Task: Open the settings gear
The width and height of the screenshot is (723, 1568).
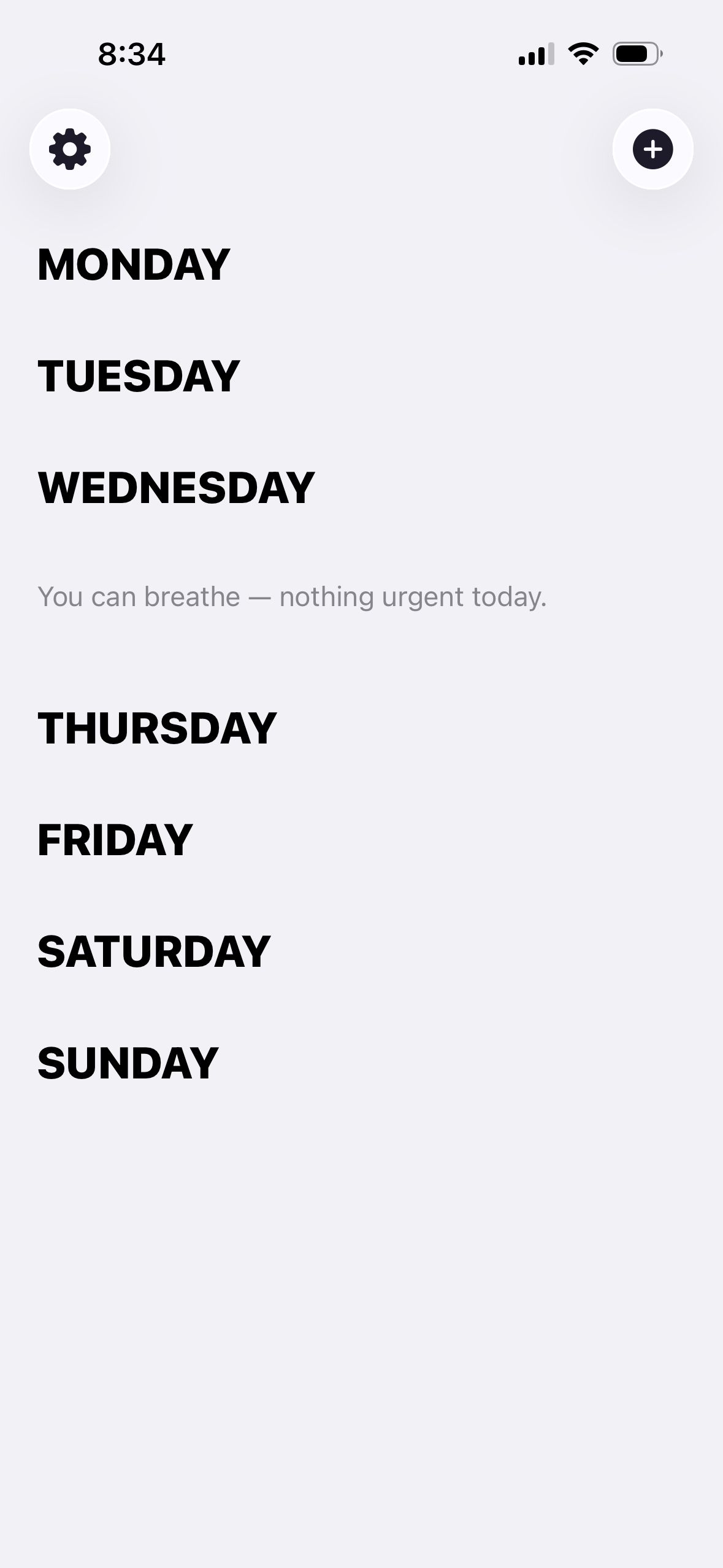Action: click(70, 149)
